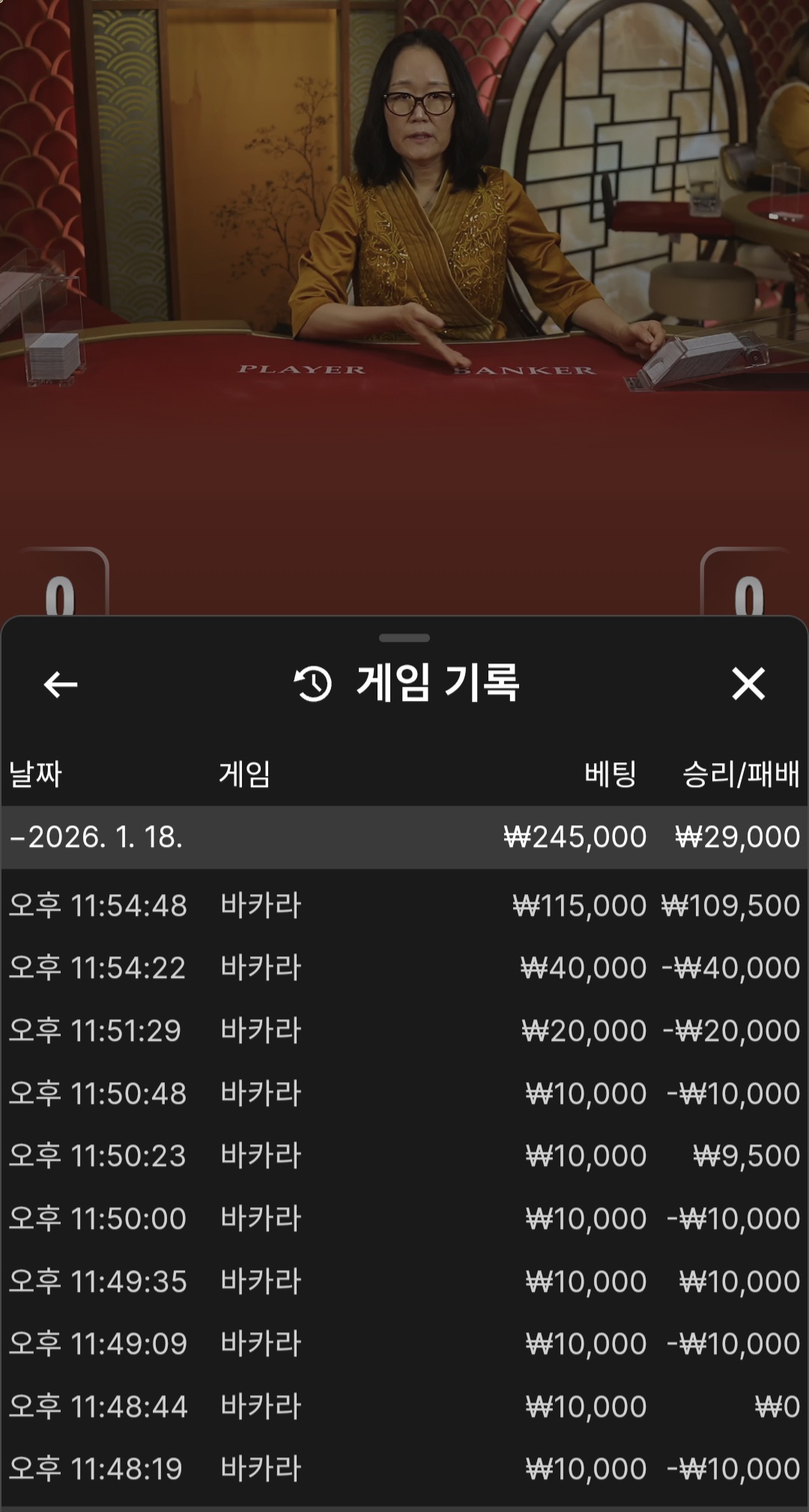Close the 게임 기록 panel
Viewport: 809px width, 1512px height.
(x=748, y=684)
